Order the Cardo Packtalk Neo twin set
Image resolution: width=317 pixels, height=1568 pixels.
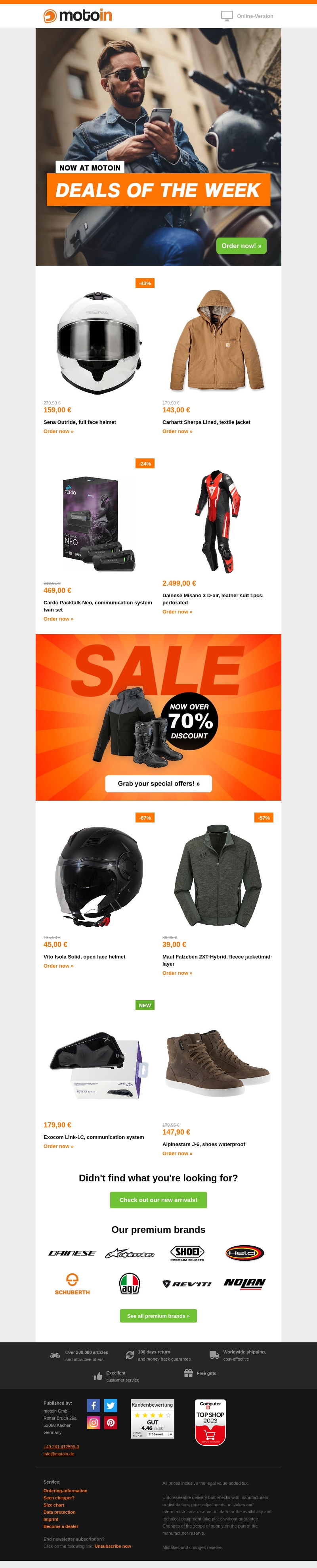[x=58, y=619]
